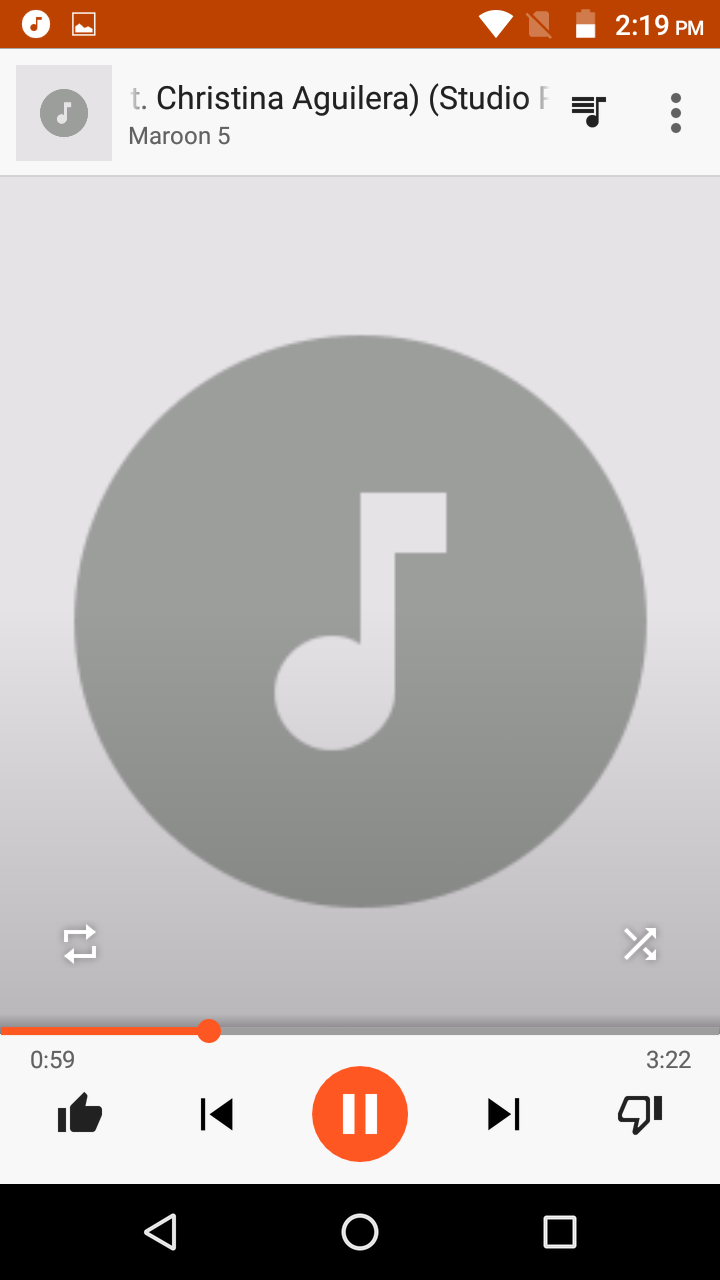Go to the home screen
This screenshot has width=720, height=1280.
pos(360,1232)
